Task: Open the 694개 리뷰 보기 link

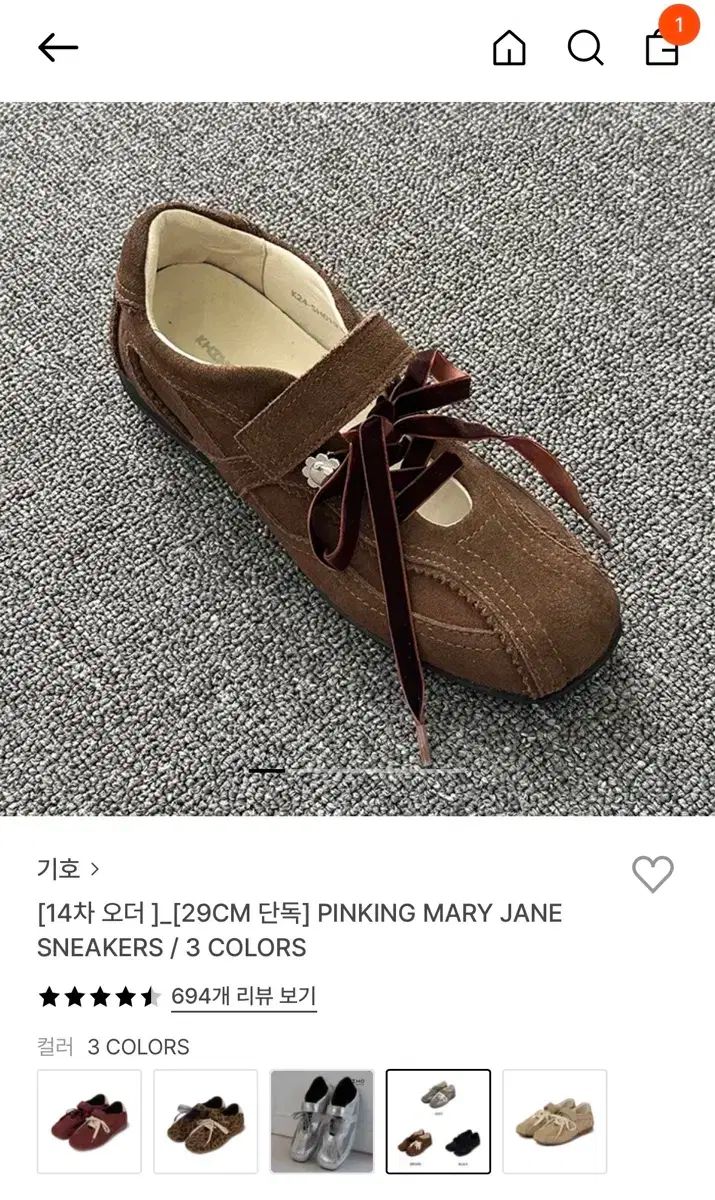Action: pos(243,996)
